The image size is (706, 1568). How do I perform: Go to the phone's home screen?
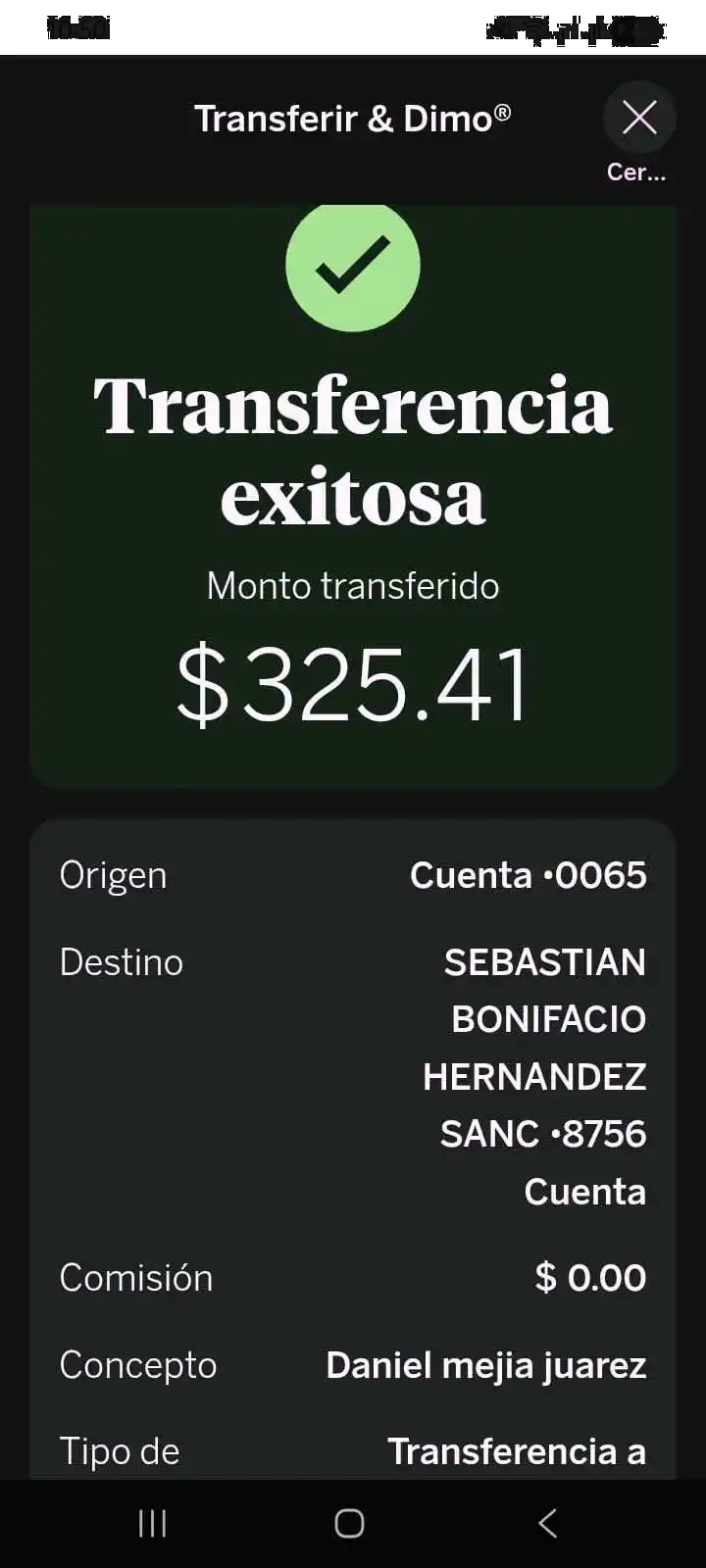click(350, 1523)
